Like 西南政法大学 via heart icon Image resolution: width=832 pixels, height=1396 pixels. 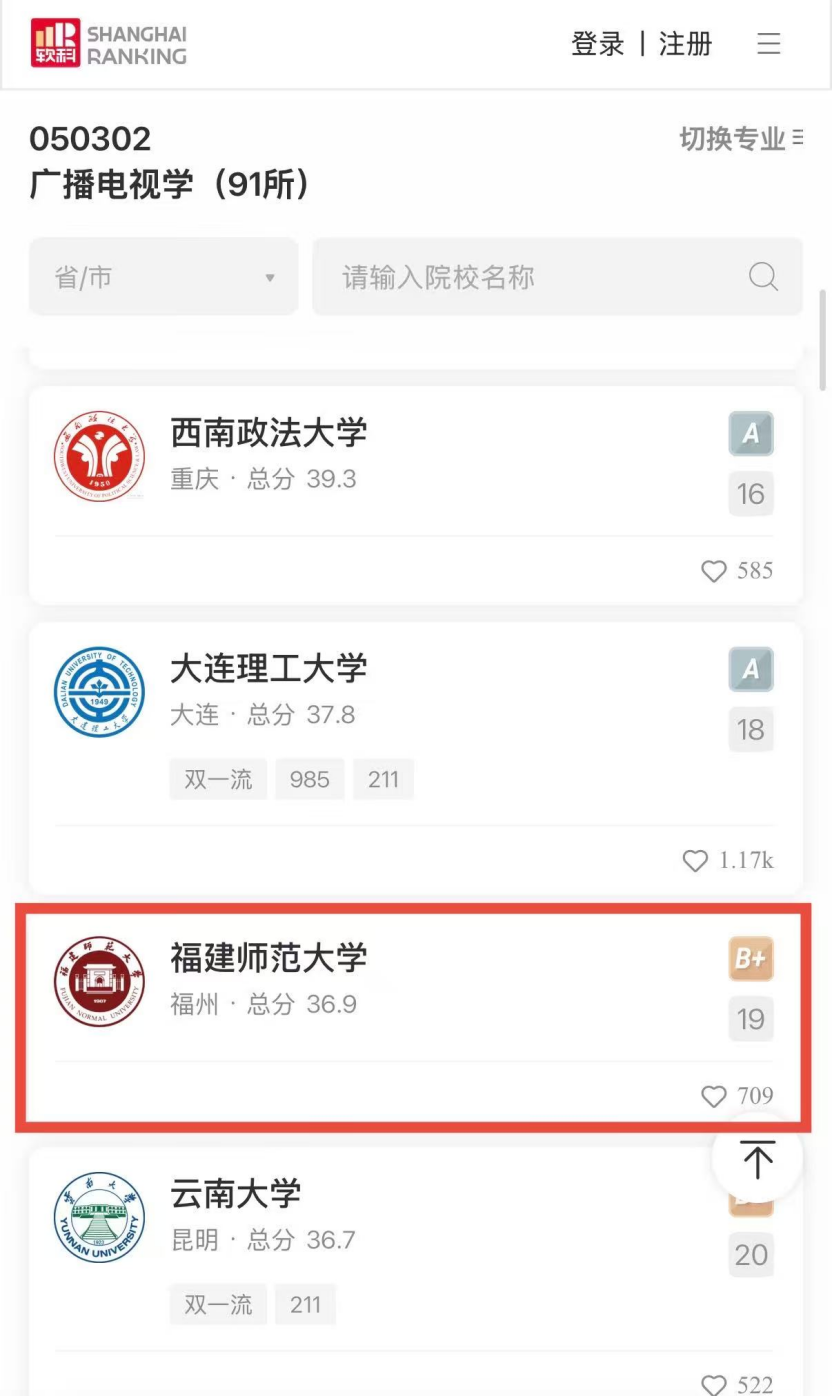(x=714, y=571)
